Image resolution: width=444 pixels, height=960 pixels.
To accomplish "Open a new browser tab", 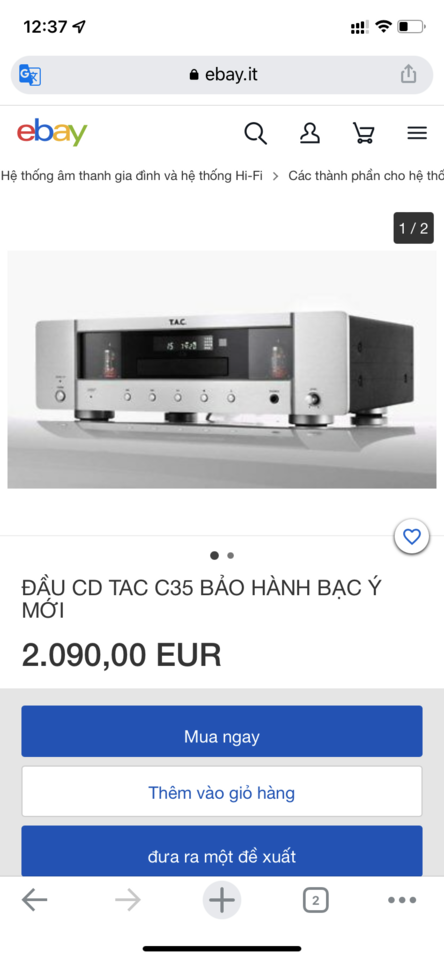I will (222, 900).
